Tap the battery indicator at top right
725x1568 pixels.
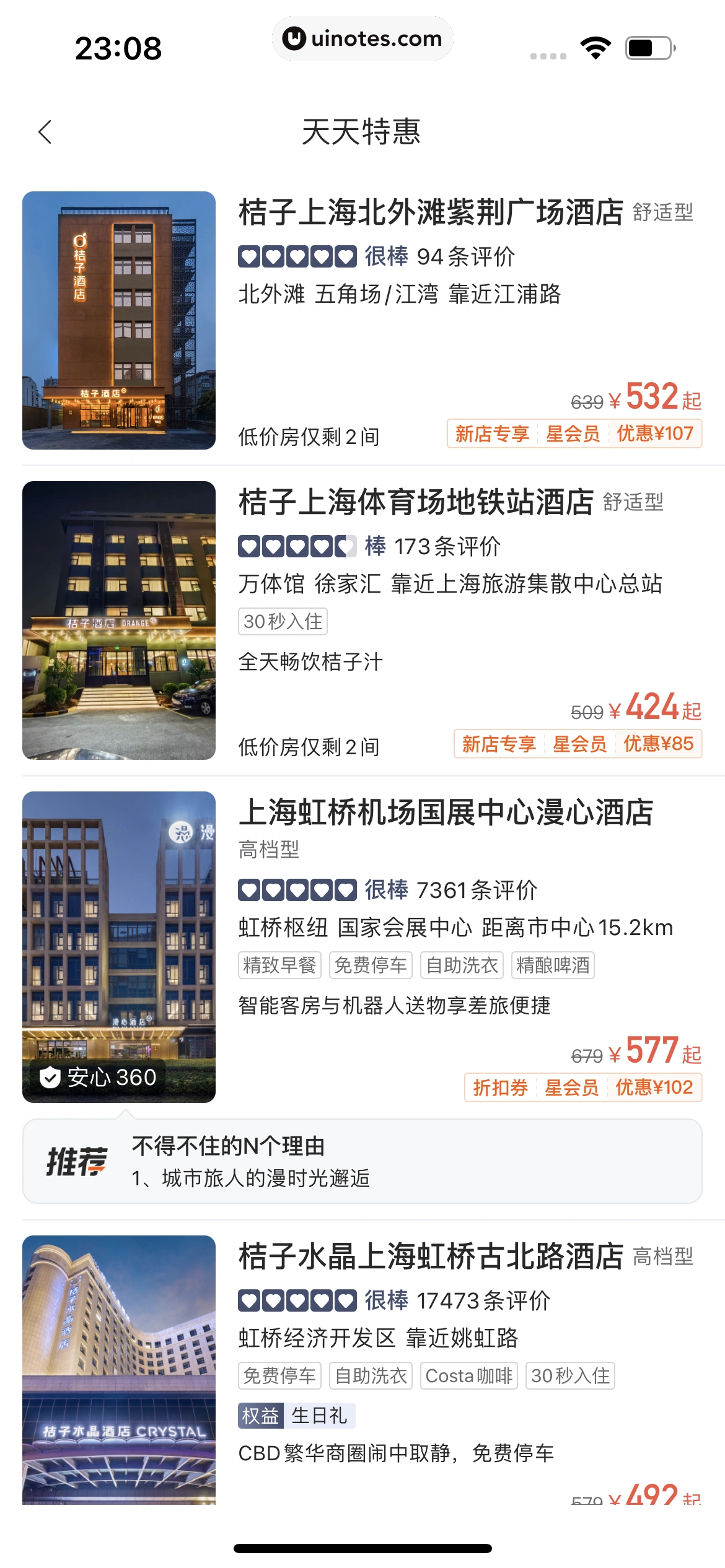point(647,46)
